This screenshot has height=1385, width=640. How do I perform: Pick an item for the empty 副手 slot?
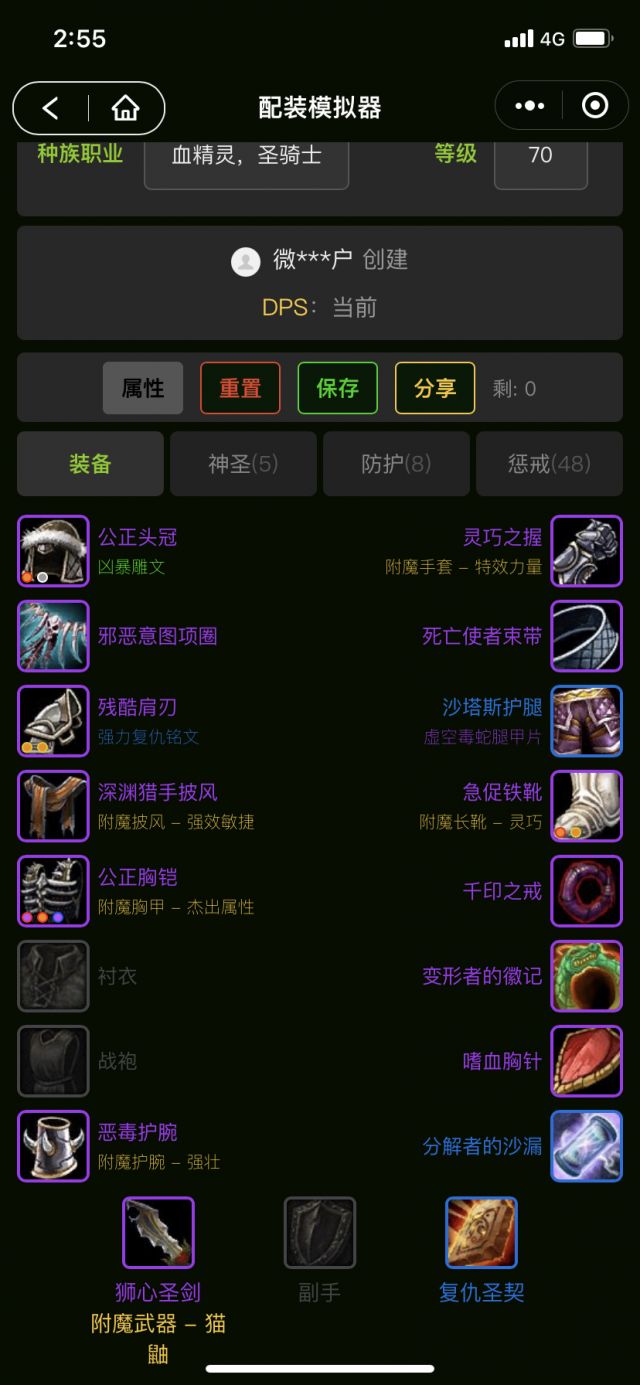pos(320,1233)
